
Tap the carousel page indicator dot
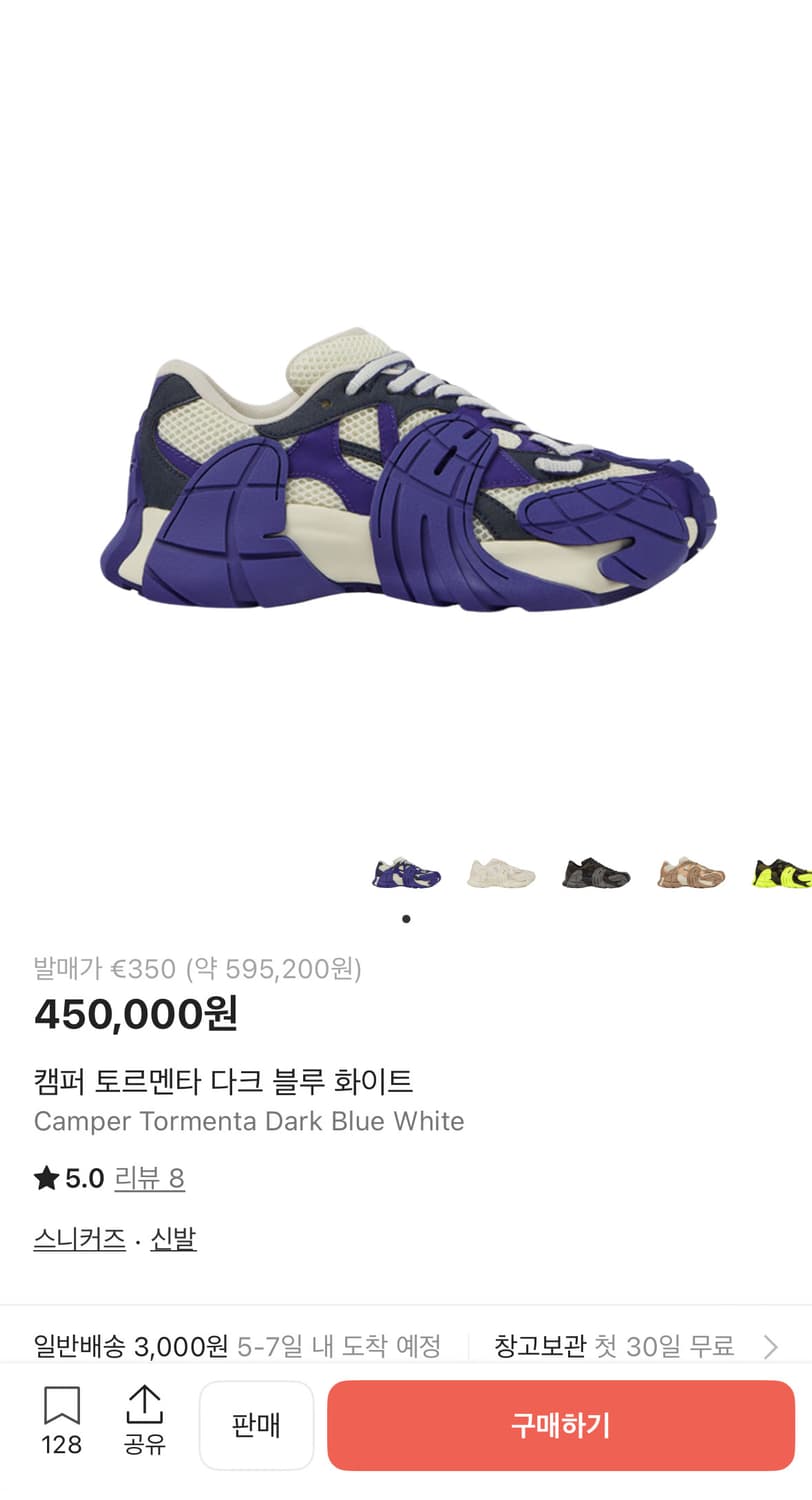(x=405, y=917)
